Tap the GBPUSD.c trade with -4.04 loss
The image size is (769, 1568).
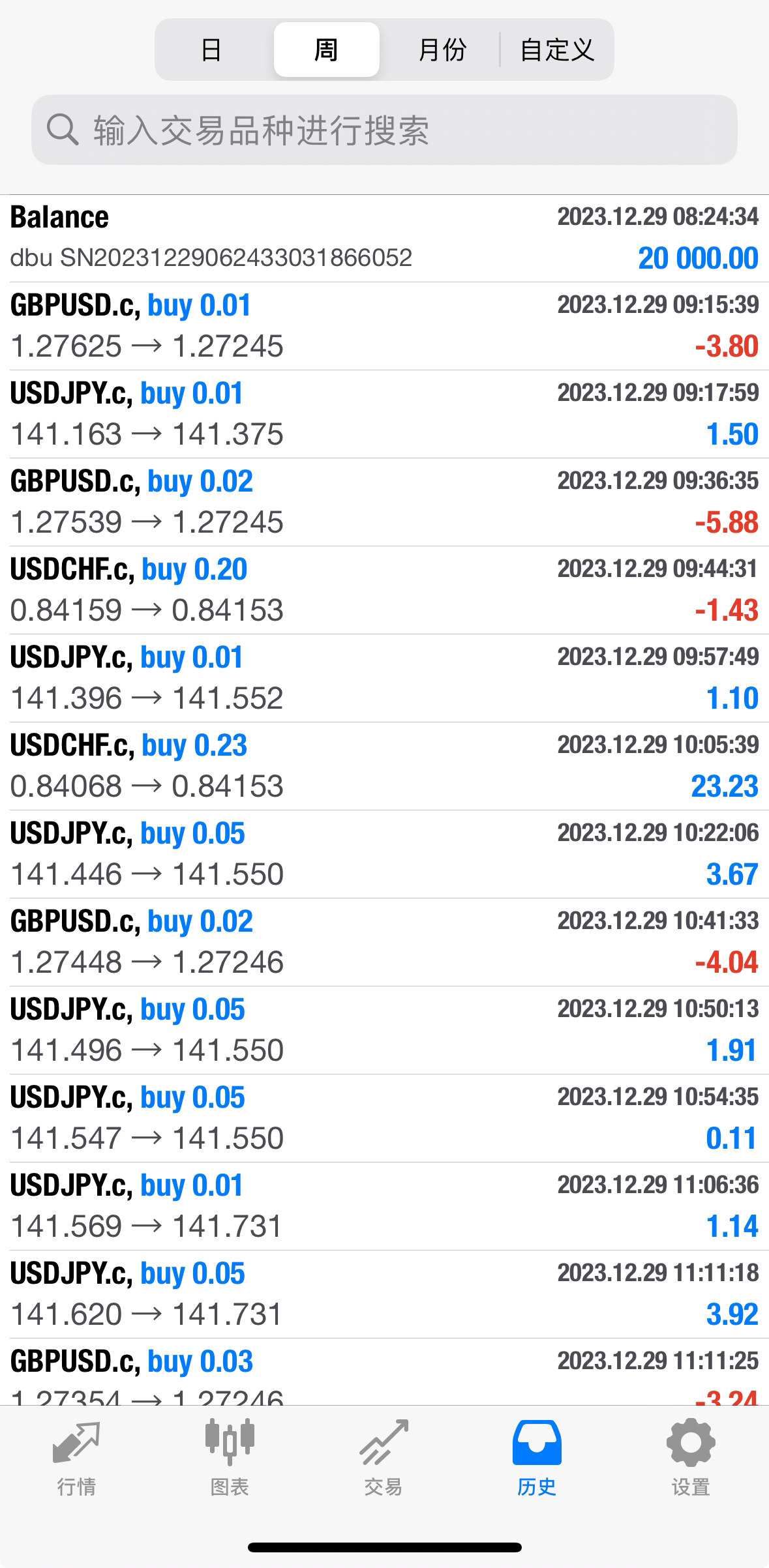tap(384, 942)
